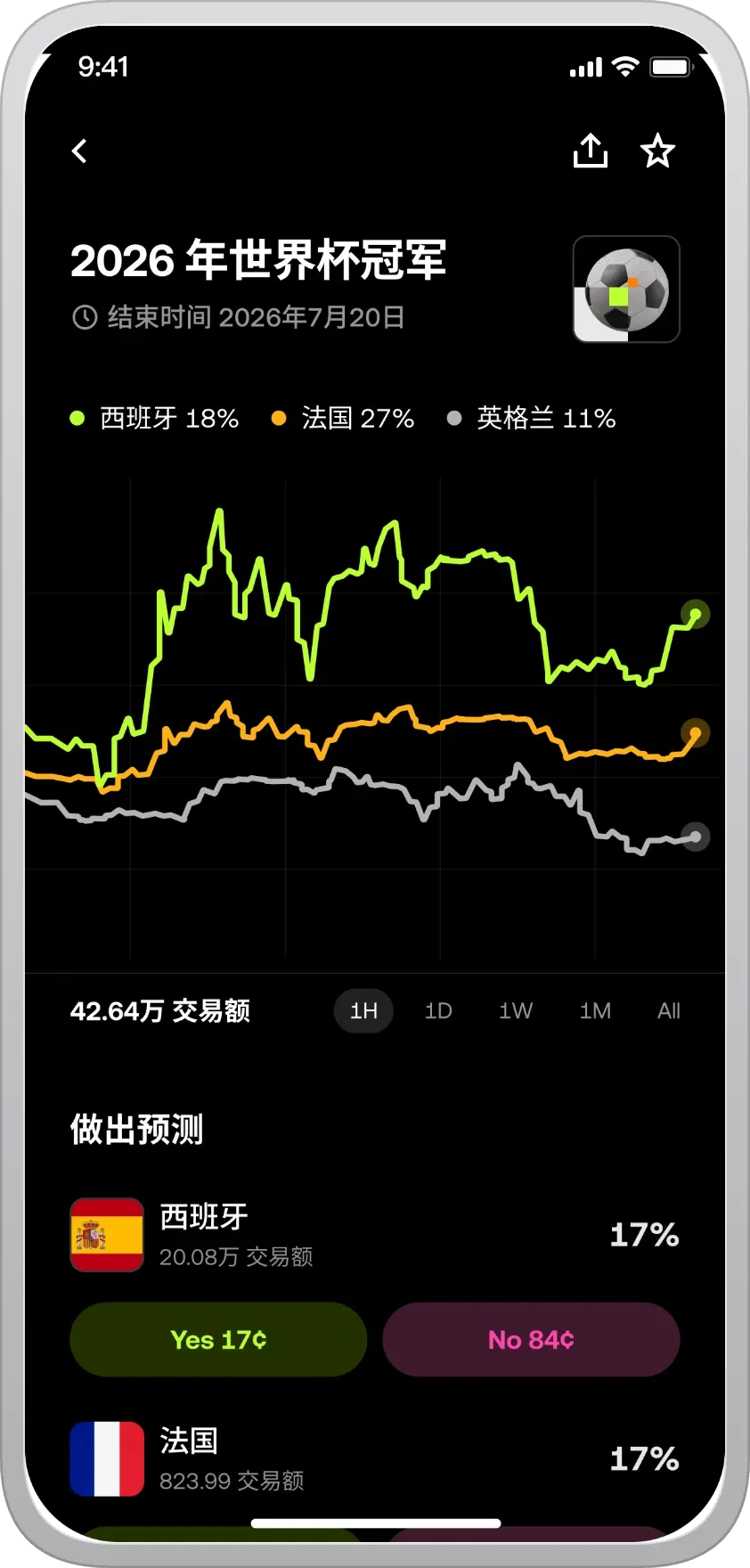
Task: Select the 1H chart range
Action: 363,1011
